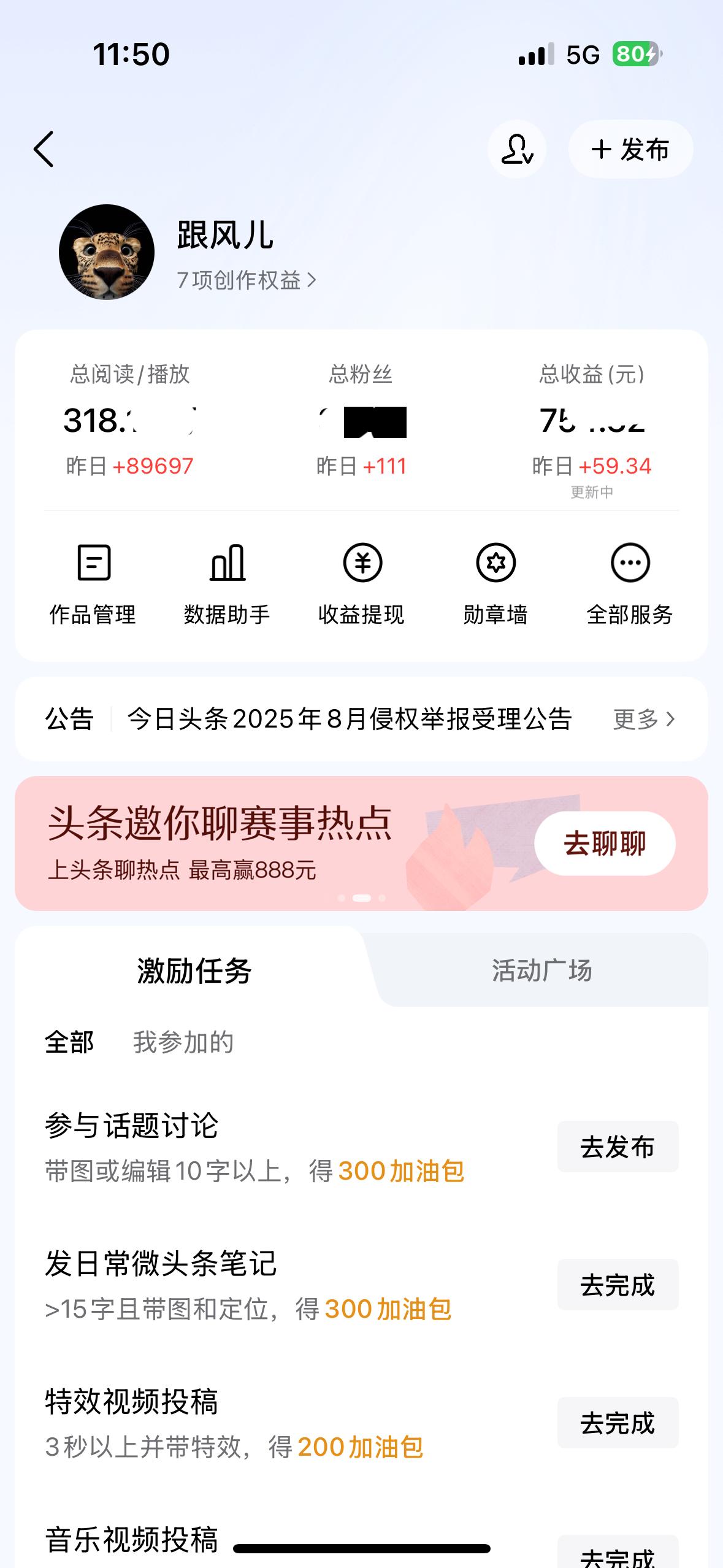Open 收益提现 to withdraw earnings
The width and height of the screenshot is (723, 1568).
(362, 583)
